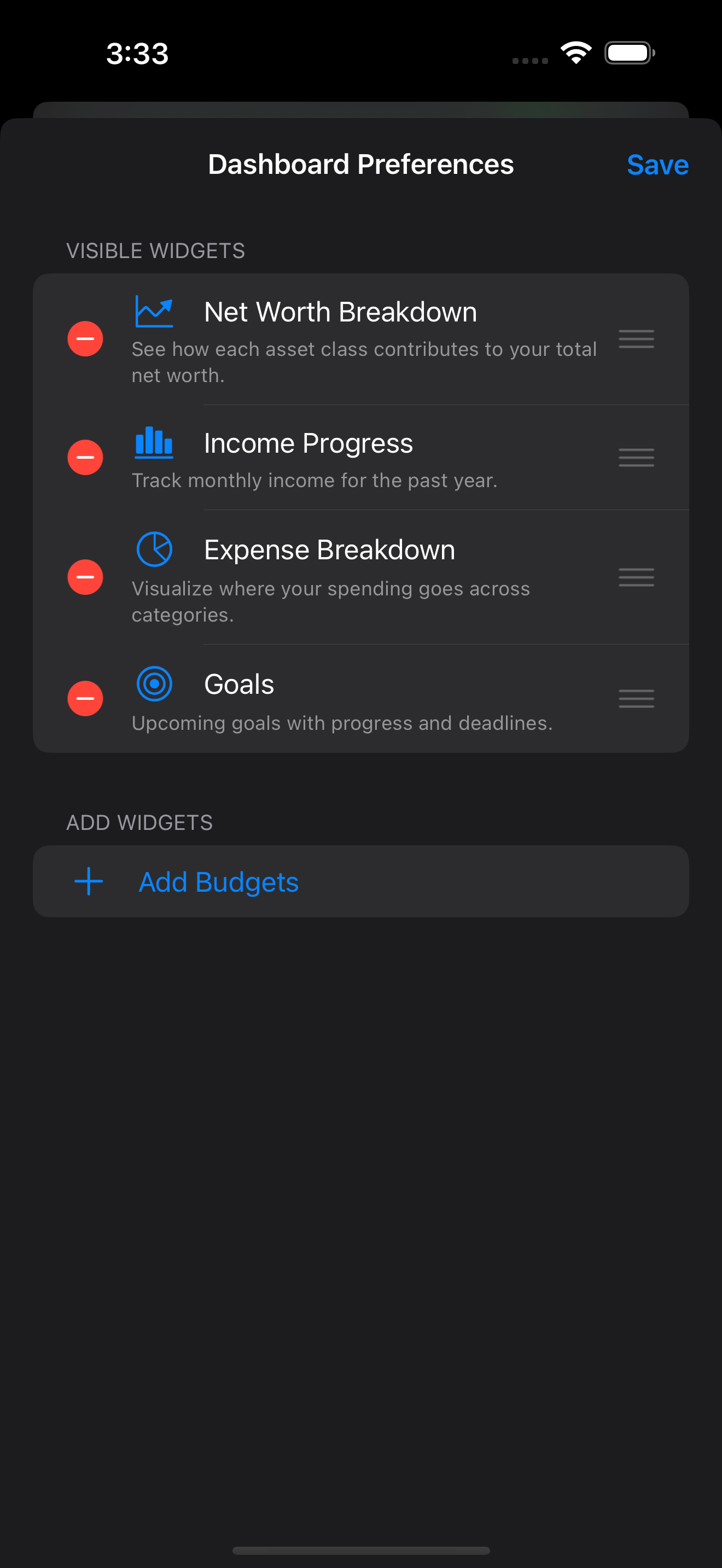Screen dimensions: 722x1568
Task: Tap the reorder handle for Expense Breakdown
Action: [x=636, y=576]
